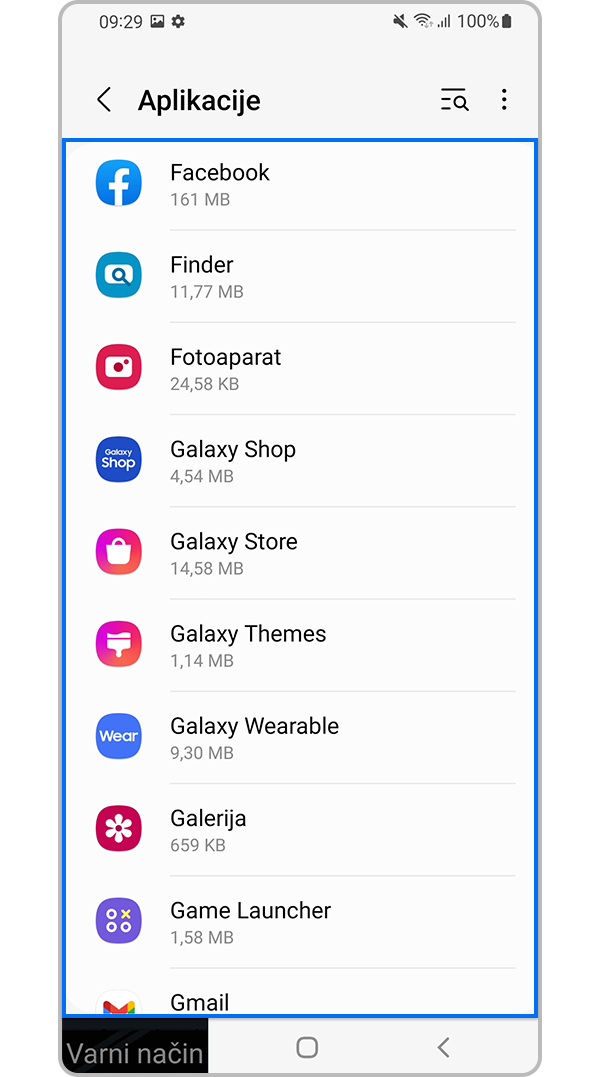Open the filter and search apps icon

(x=454, y=100)
